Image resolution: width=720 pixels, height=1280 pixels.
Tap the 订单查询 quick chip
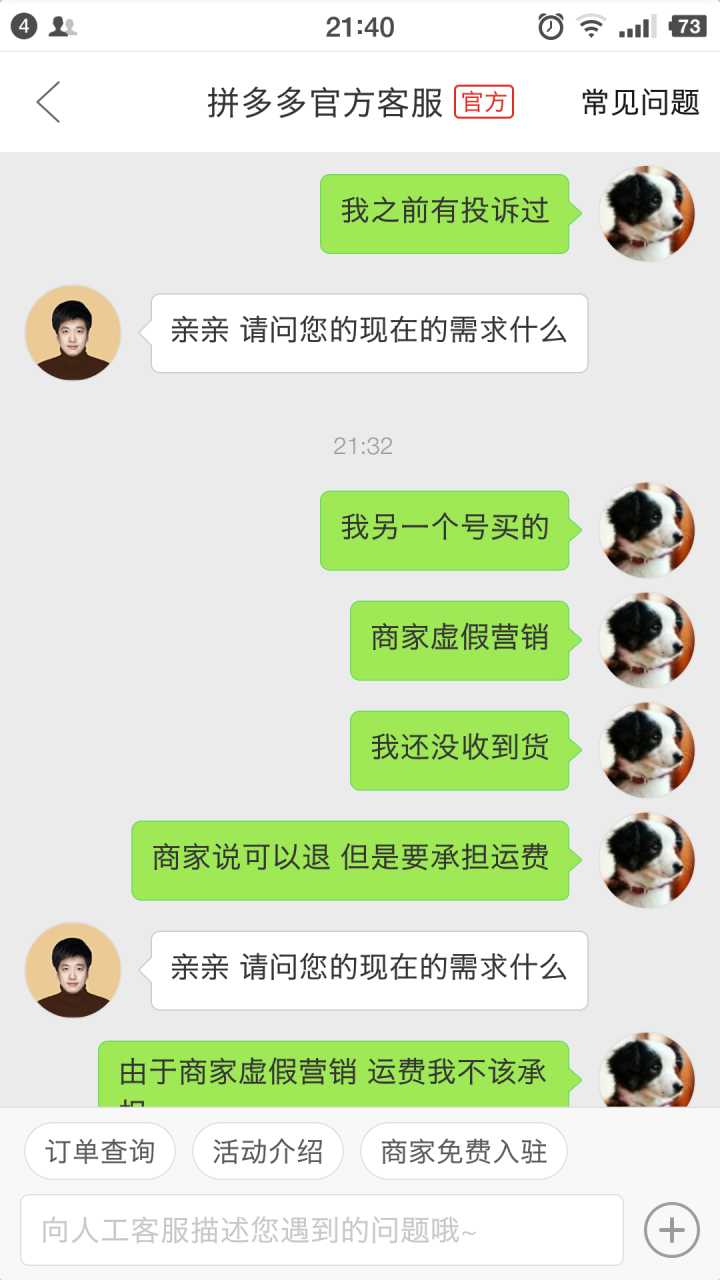pos(100,1151)
